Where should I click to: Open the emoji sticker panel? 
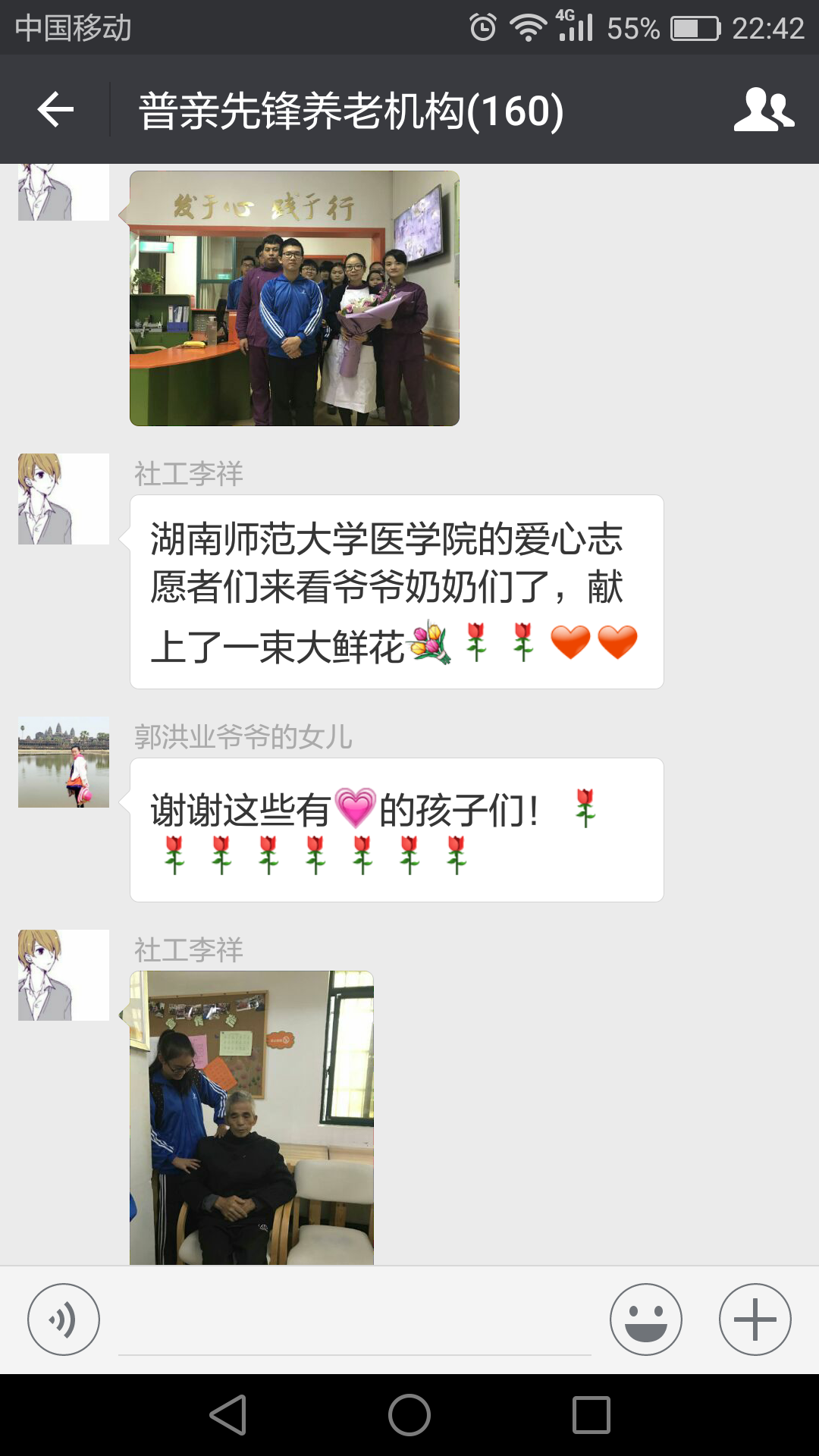pos(645,1319)
